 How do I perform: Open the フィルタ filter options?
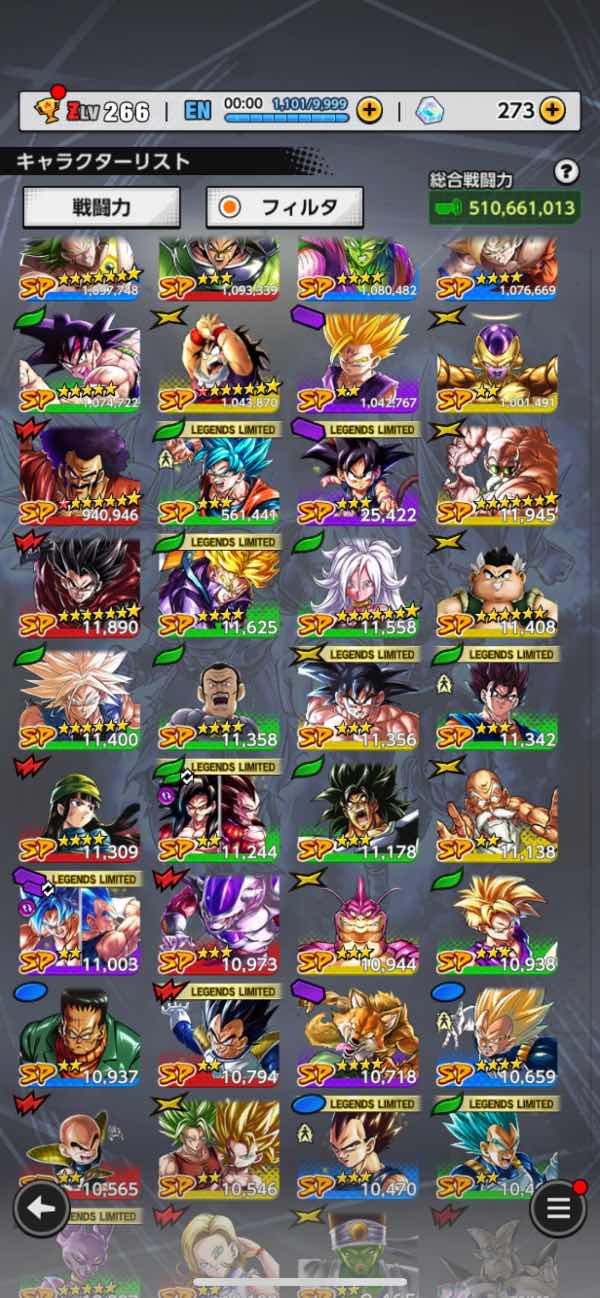(284, 207)
